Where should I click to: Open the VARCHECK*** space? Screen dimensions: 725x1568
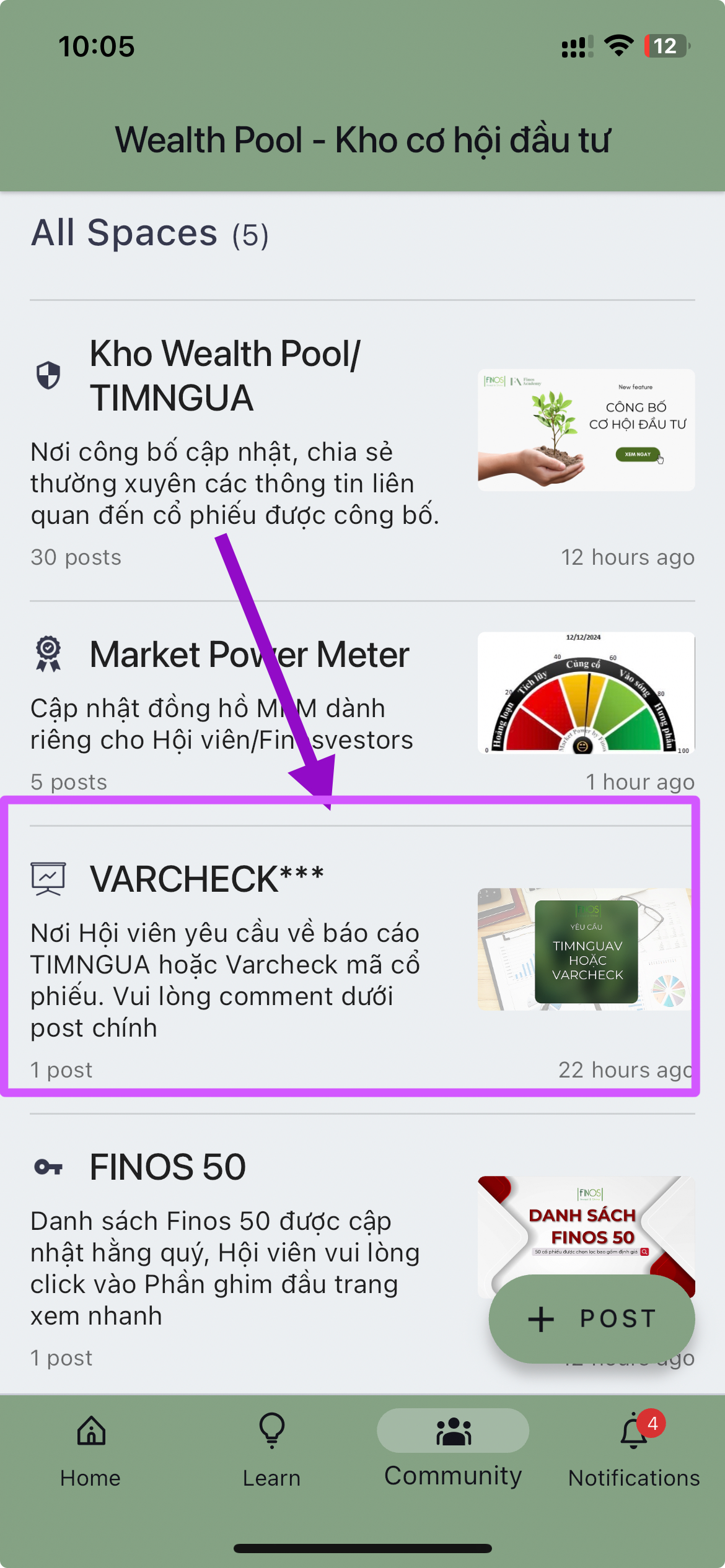click(x=207, y=879)
